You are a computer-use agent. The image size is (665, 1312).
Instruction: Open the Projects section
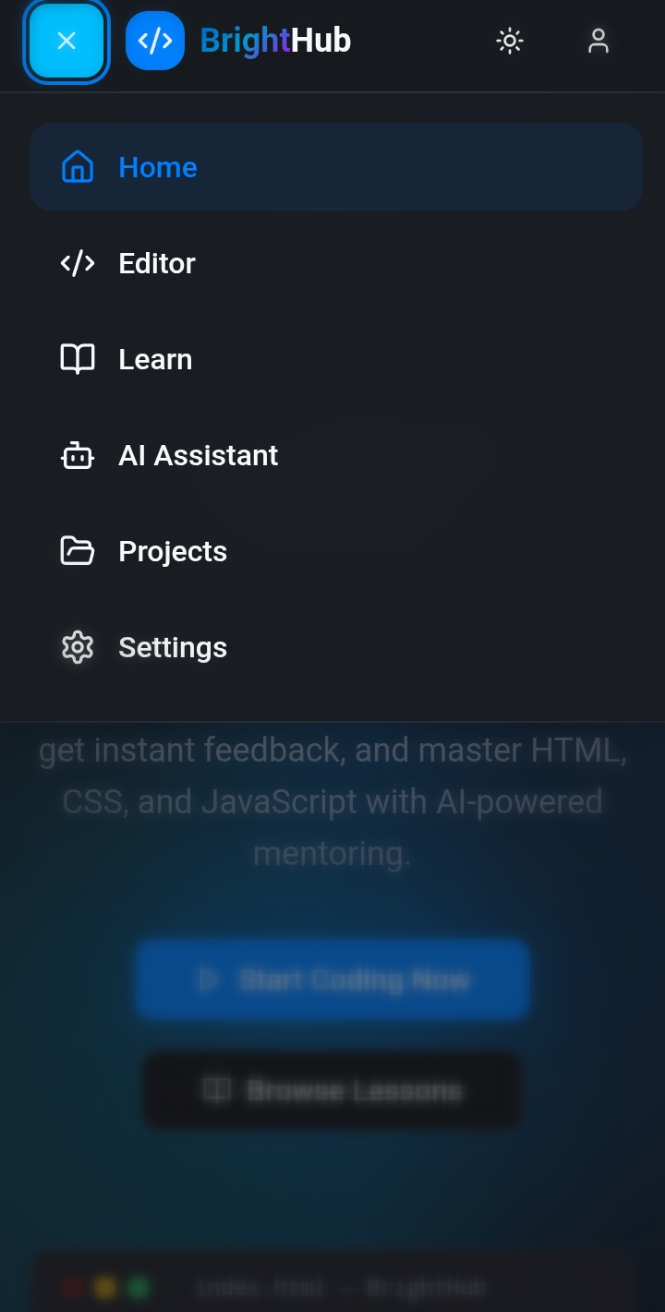pos(336,551)
